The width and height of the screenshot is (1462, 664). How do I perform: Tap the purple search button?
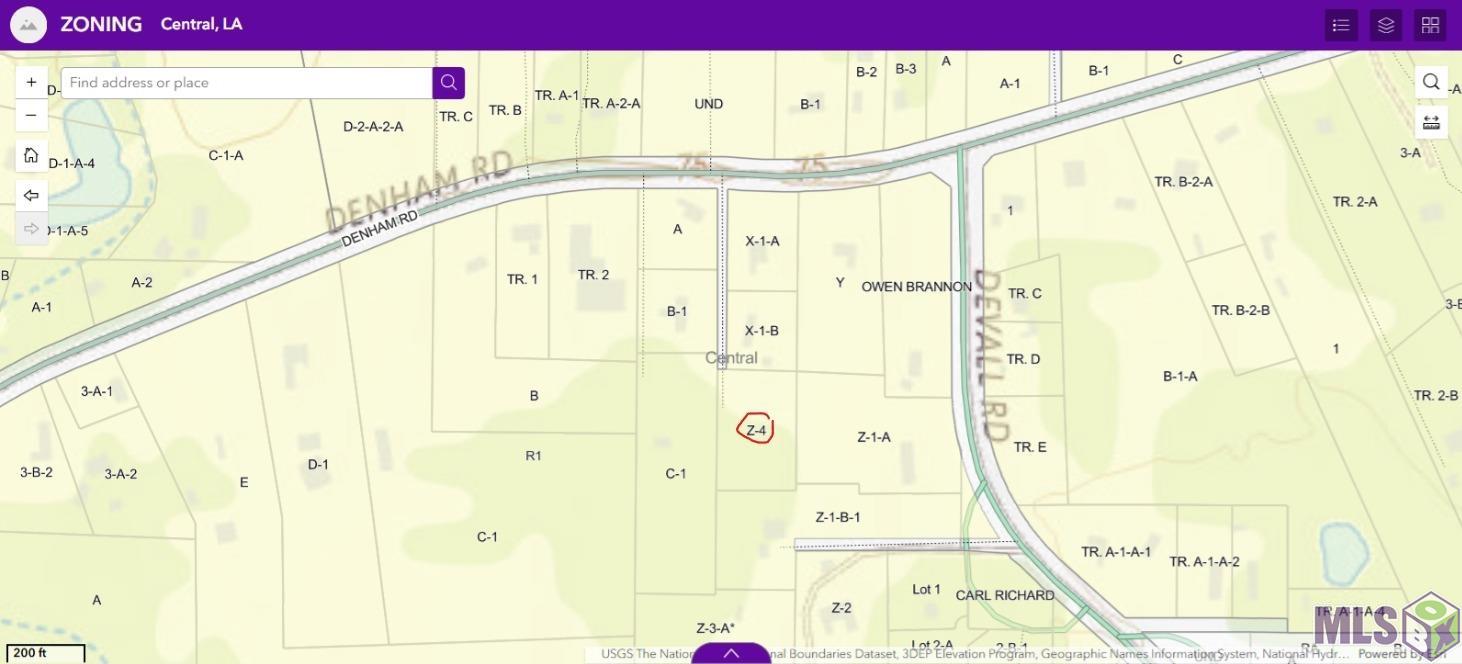pos(449,83)
